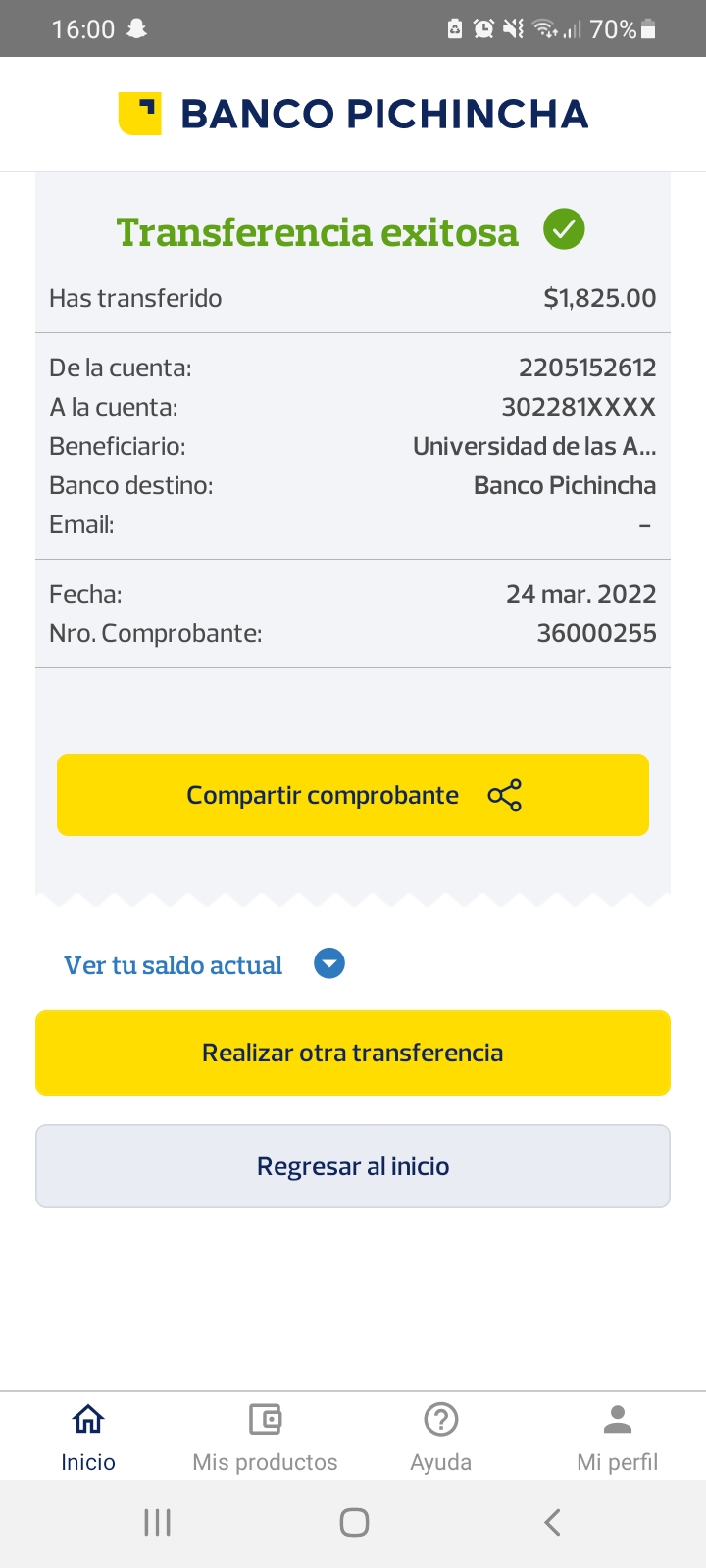This screenshot has height=1568, width=706.
Task: Tap the system back button
Action: tap(552, 1522)
